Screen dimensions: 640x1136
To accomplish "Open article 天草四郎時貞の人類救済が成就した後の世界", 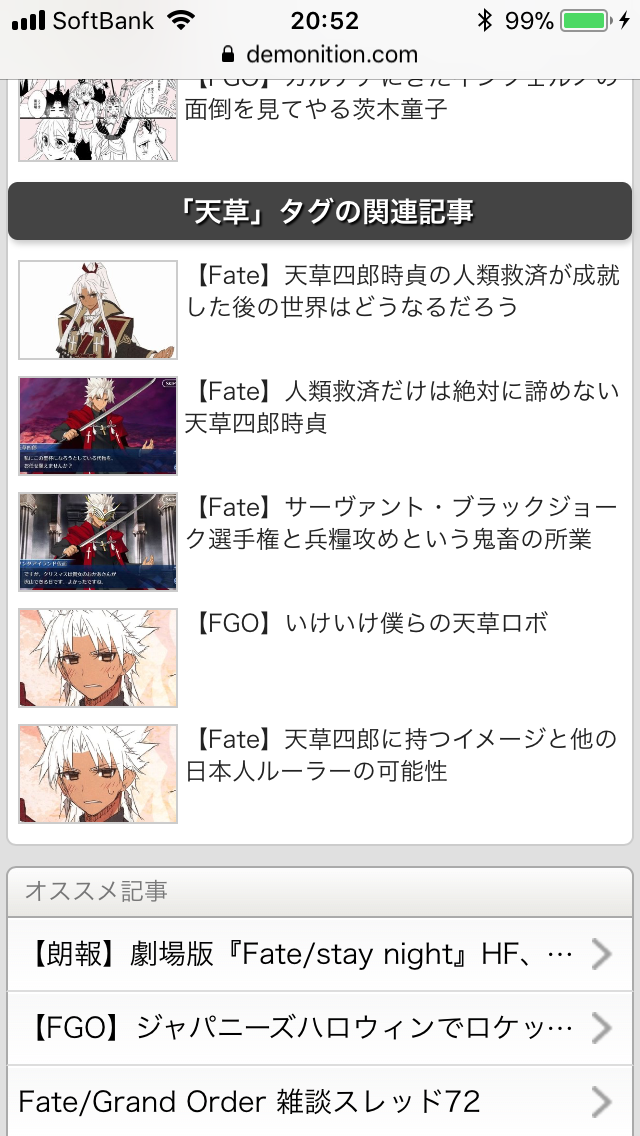I will point(400,290).
